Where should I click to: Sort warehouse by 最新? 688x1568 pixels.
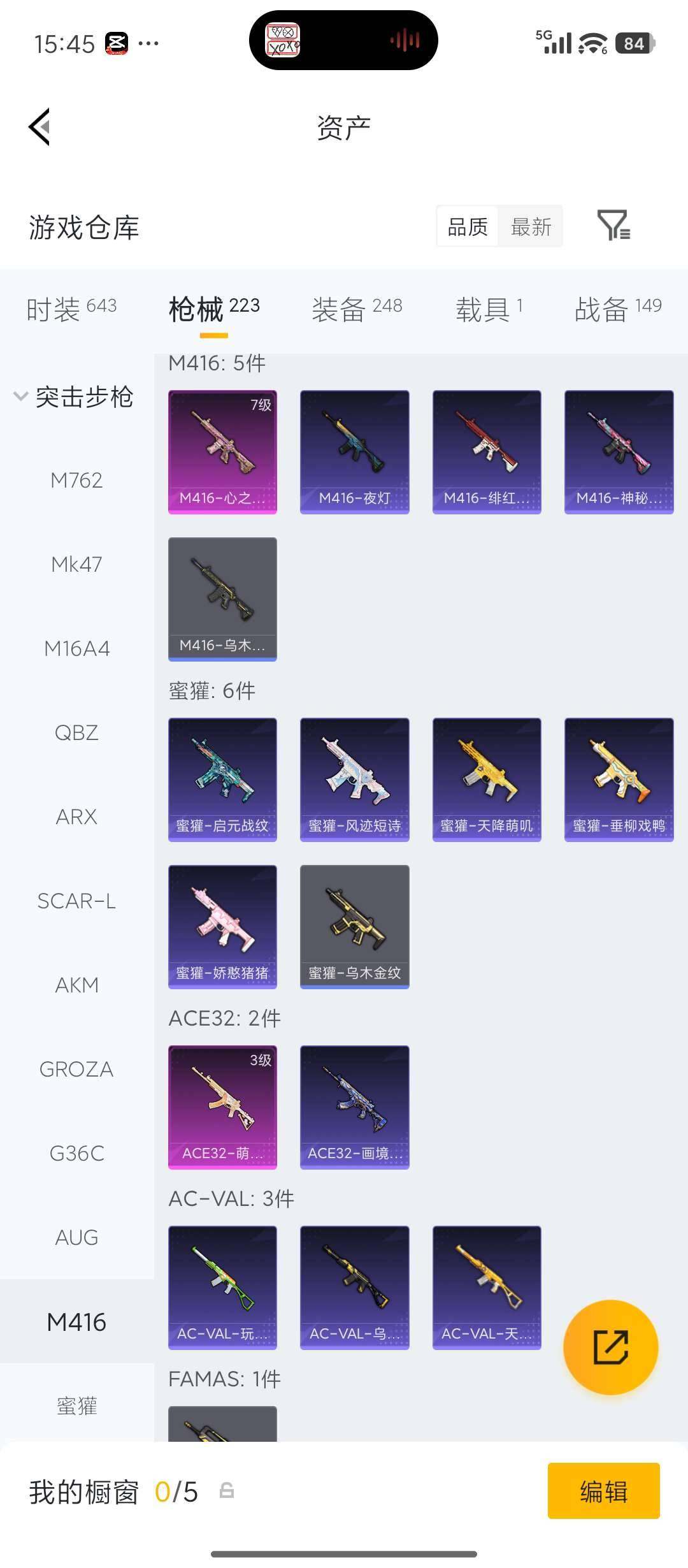[x=531, y=226]
